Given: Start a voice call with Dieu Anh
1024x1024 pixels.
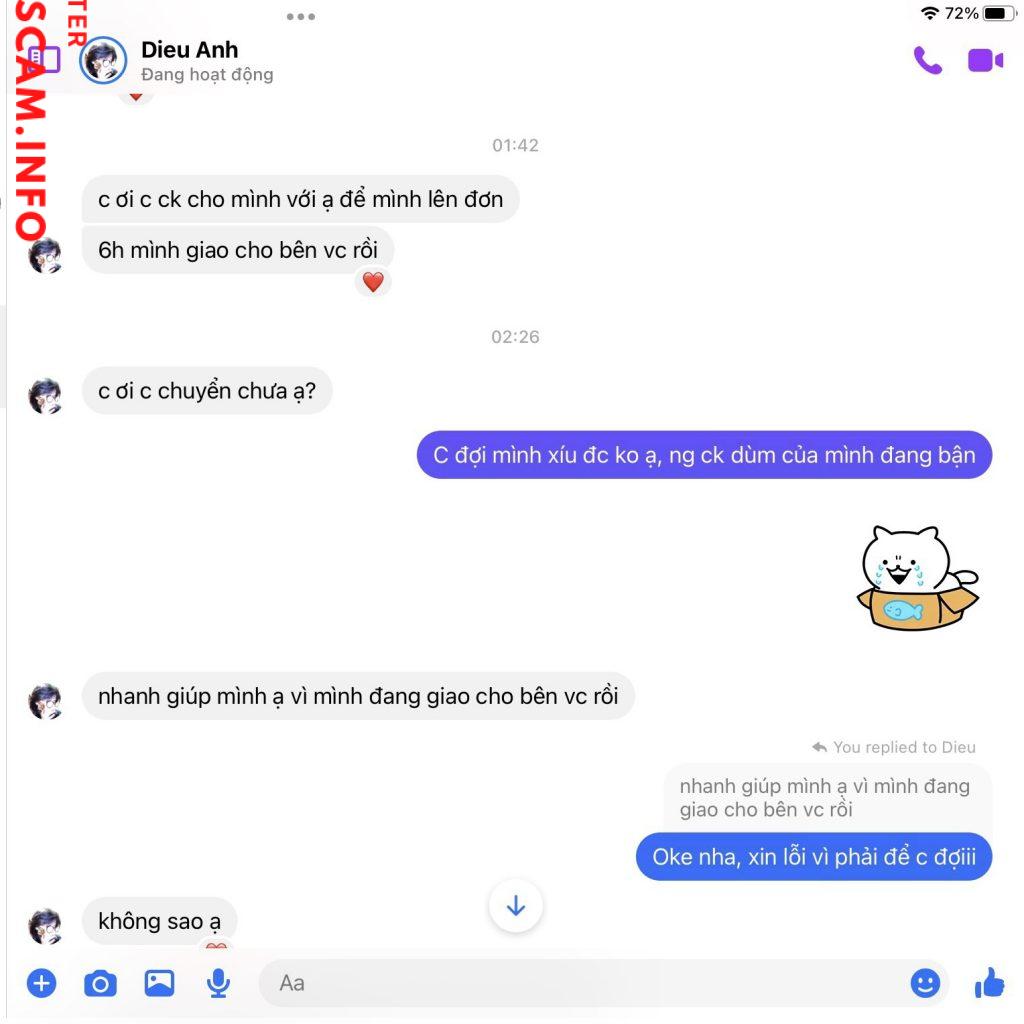Looking at the screenshot, I should pos(927,61).
